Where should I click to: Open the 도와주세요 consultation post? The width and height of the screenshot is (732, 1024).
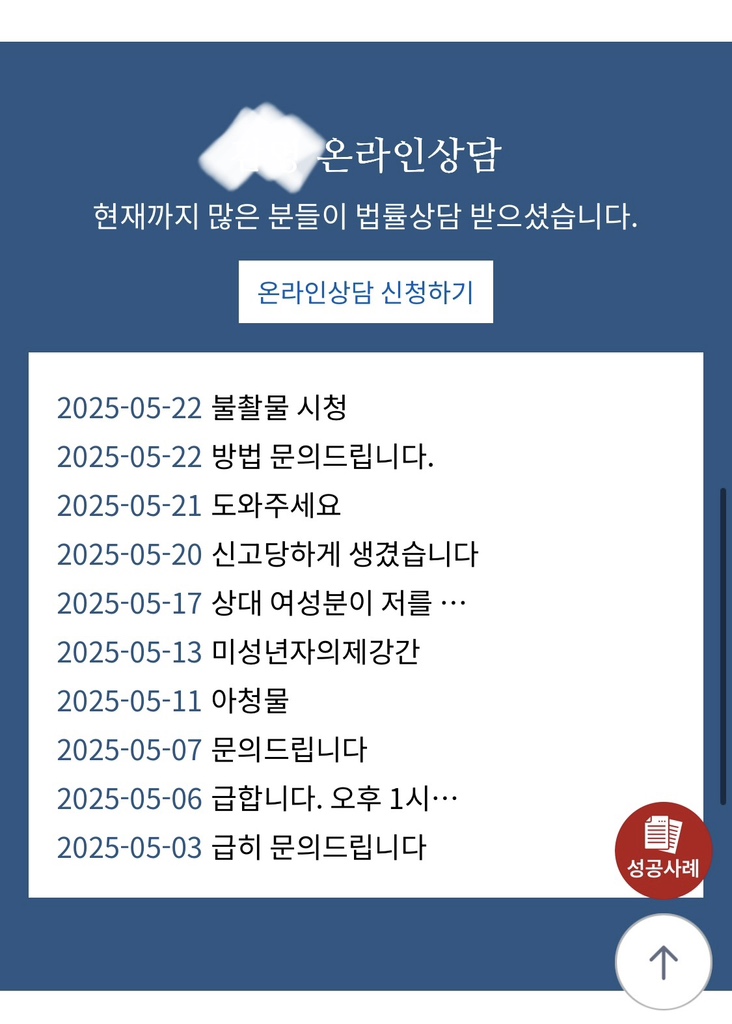pos(276,505)
